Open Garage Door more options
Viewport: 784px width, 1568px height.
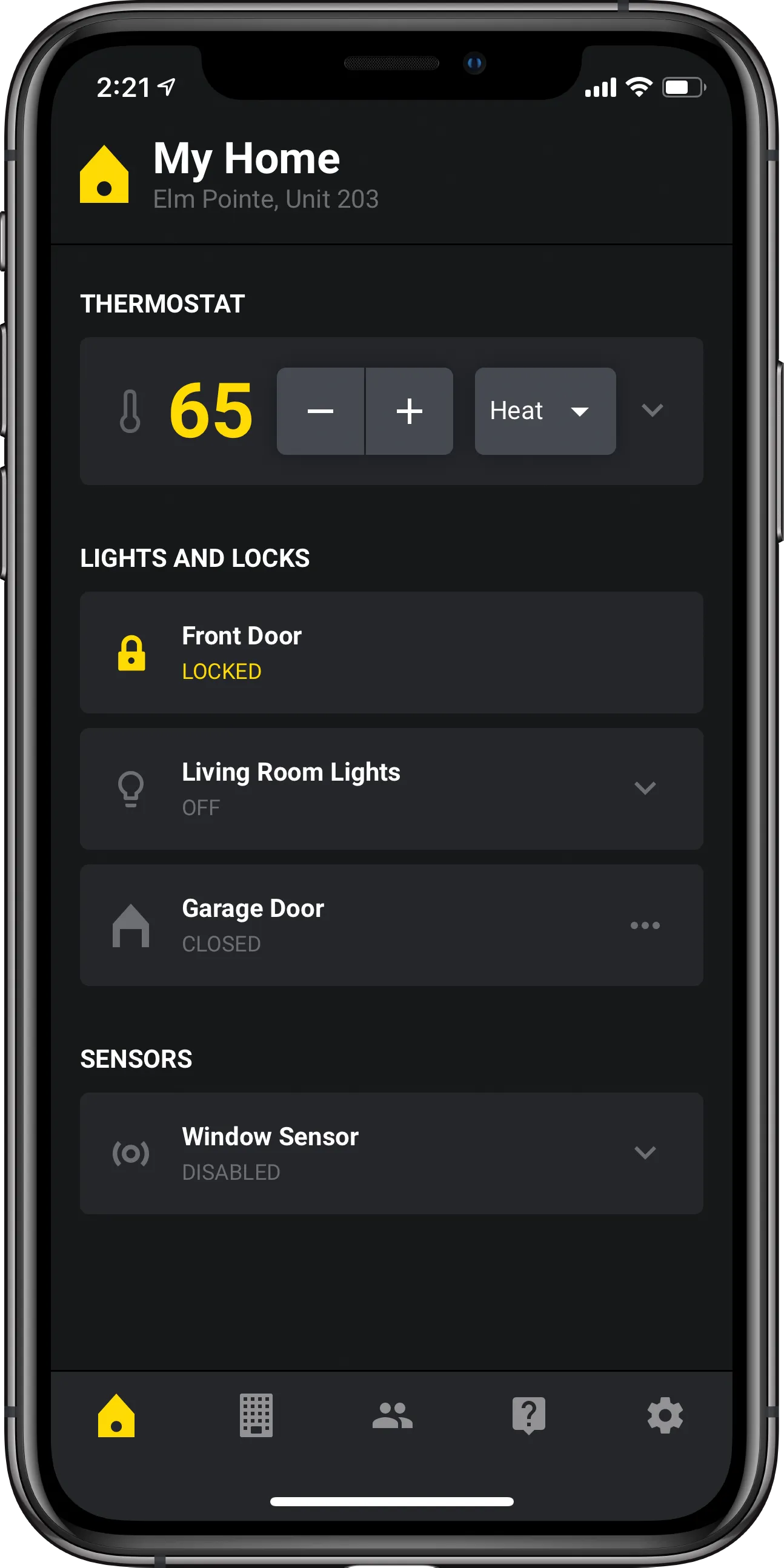[645, 925]
